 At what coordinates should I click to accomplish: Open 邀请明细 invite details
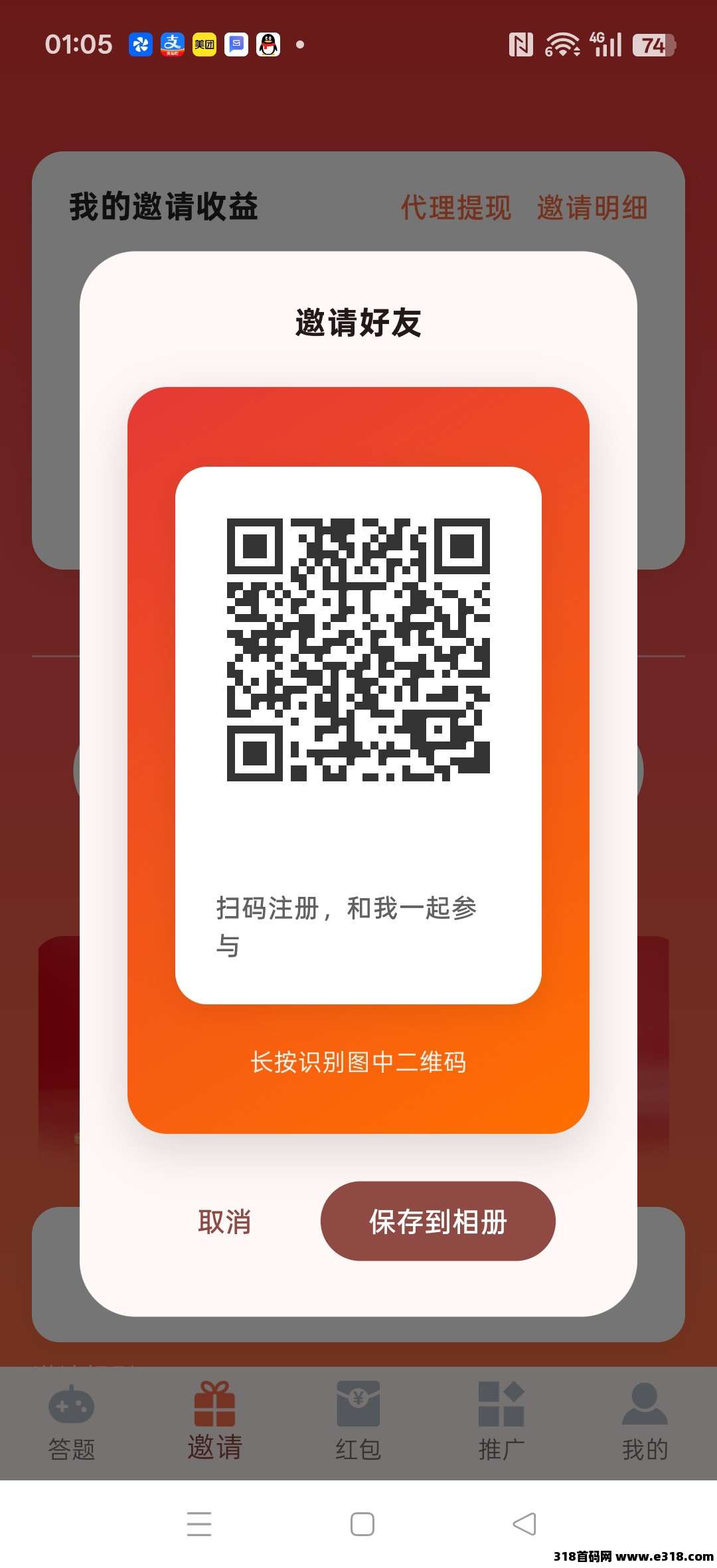coord(592,207)
